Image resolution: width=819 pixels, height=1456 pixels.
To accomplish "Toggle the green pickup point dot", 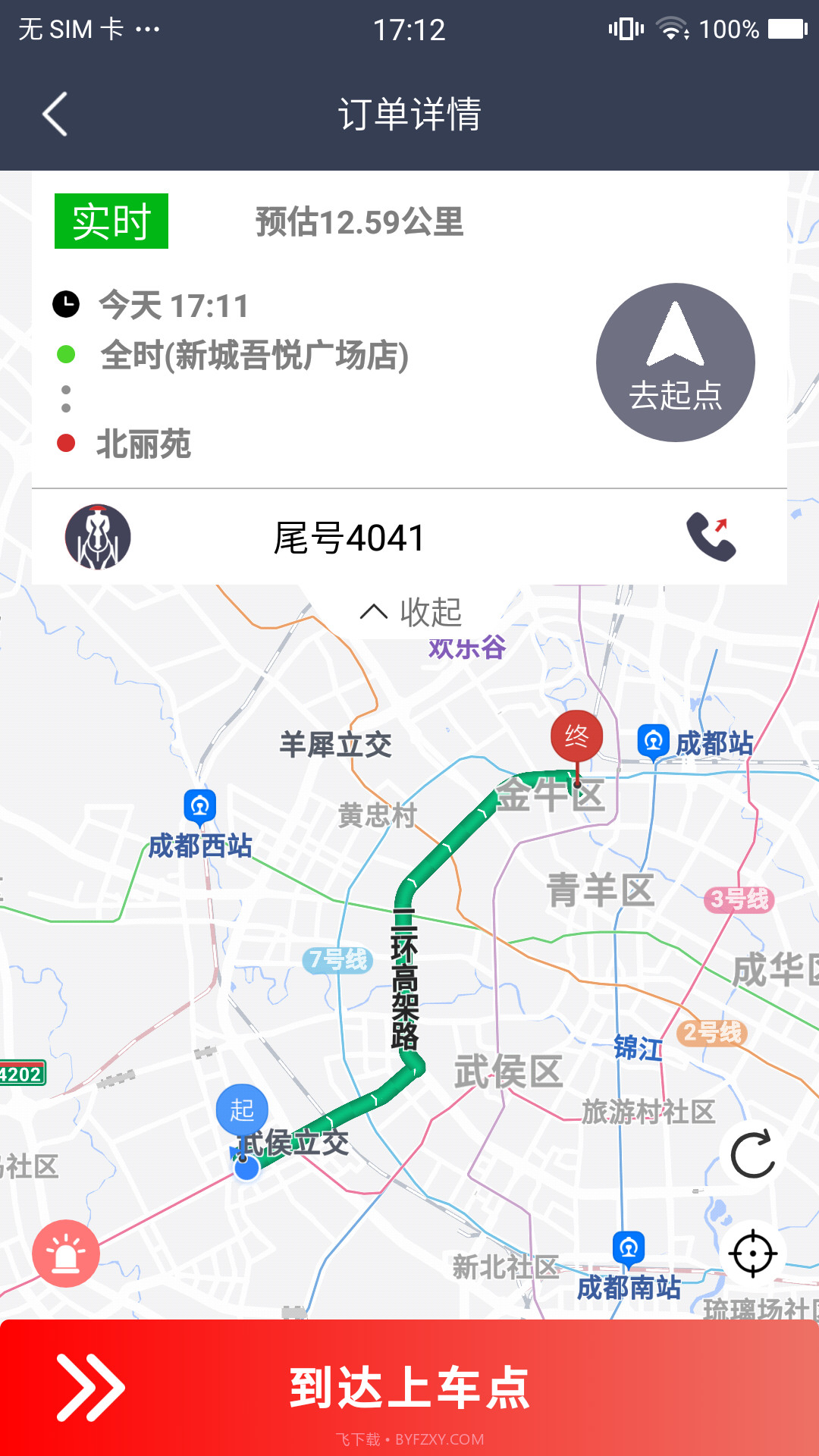I will 67,353.
